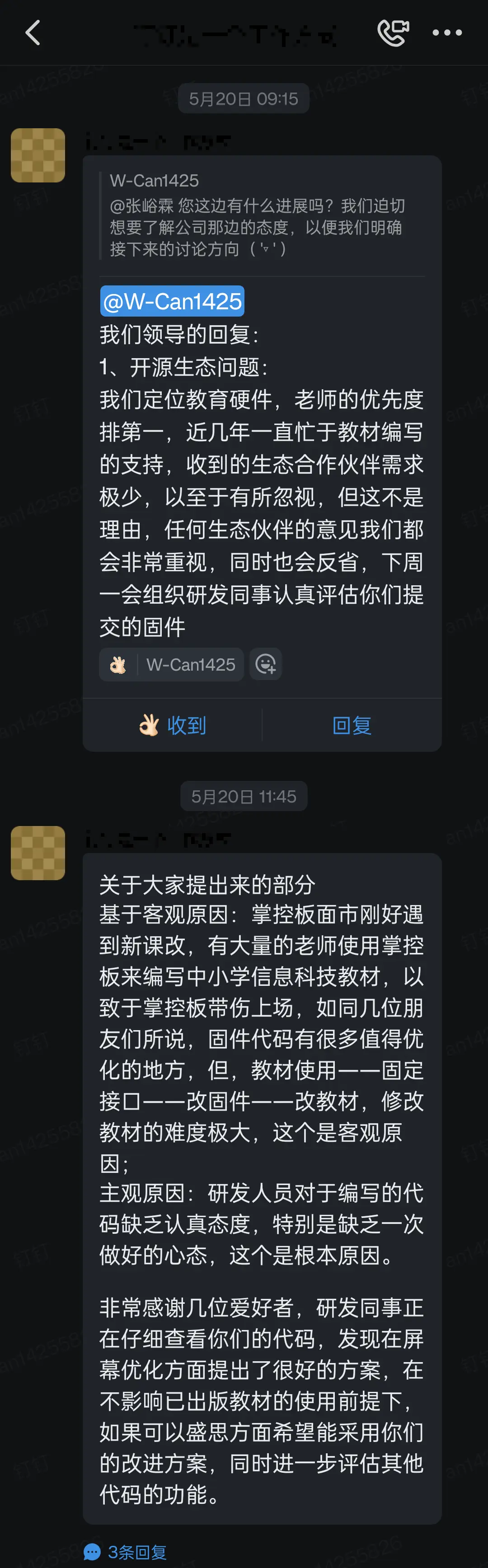Image resolution: width=488 pixels, height=1568 pixels.
Task: Open sender avatar on the 11:45 message
Action: coord(38,853)
